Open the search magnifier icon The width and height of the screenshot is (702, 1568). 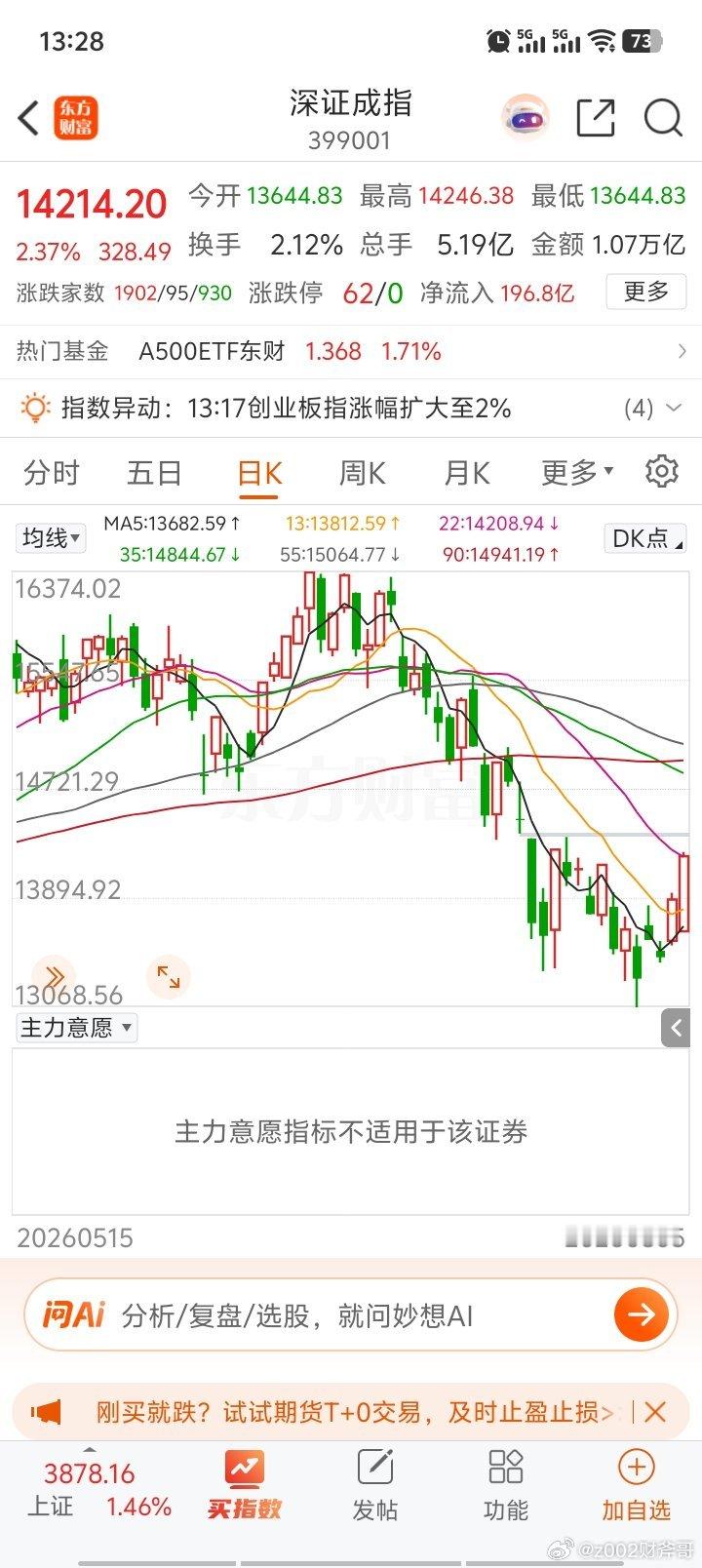coord(663,118)
